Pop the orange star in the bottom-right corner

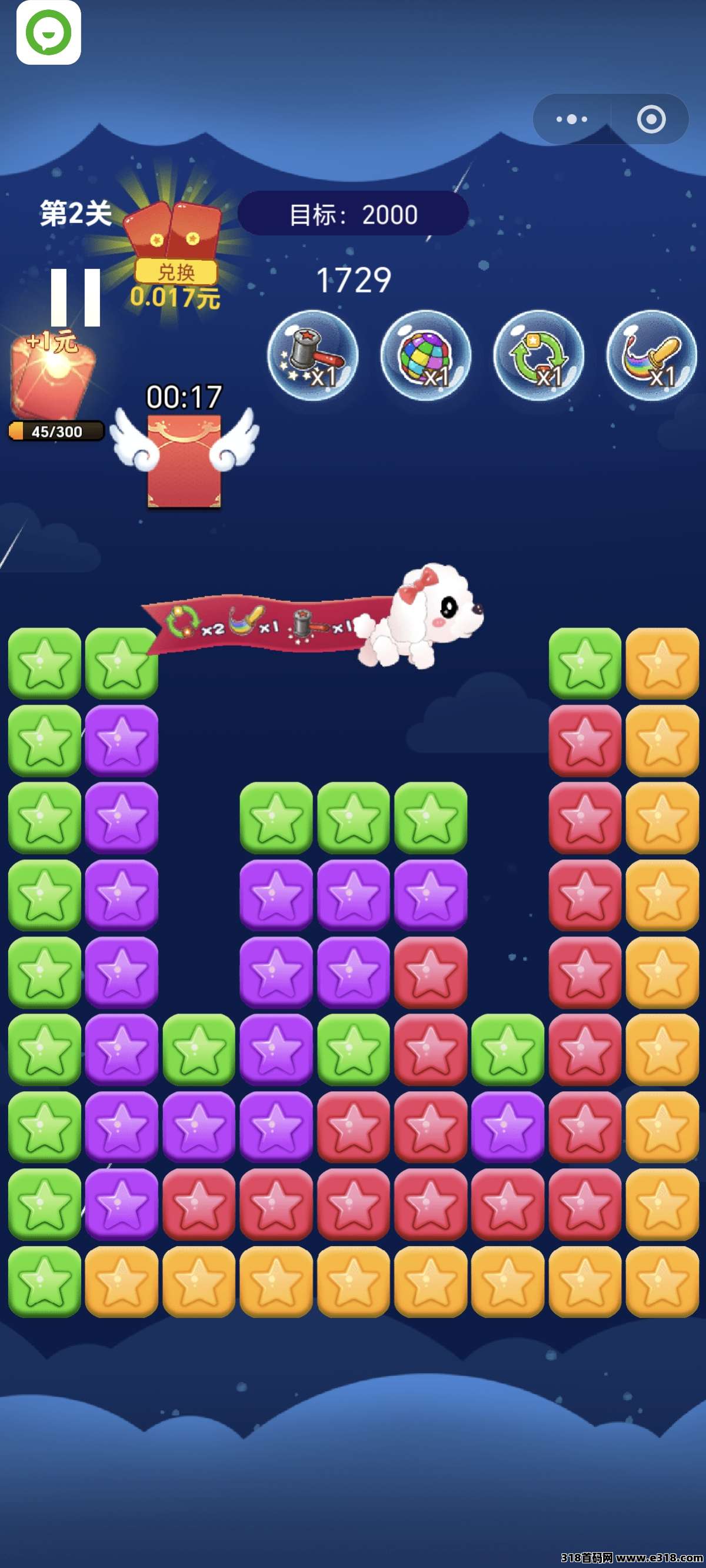click(662, 1281)
